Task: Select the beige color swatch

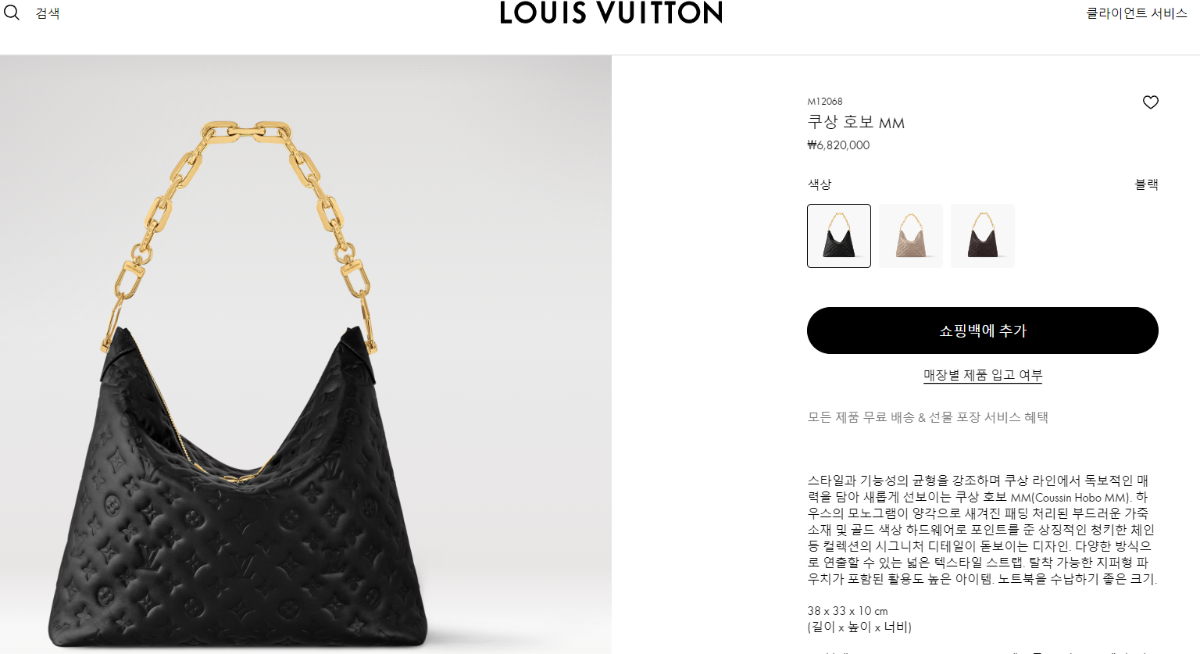Action: (x=910, y=236)
